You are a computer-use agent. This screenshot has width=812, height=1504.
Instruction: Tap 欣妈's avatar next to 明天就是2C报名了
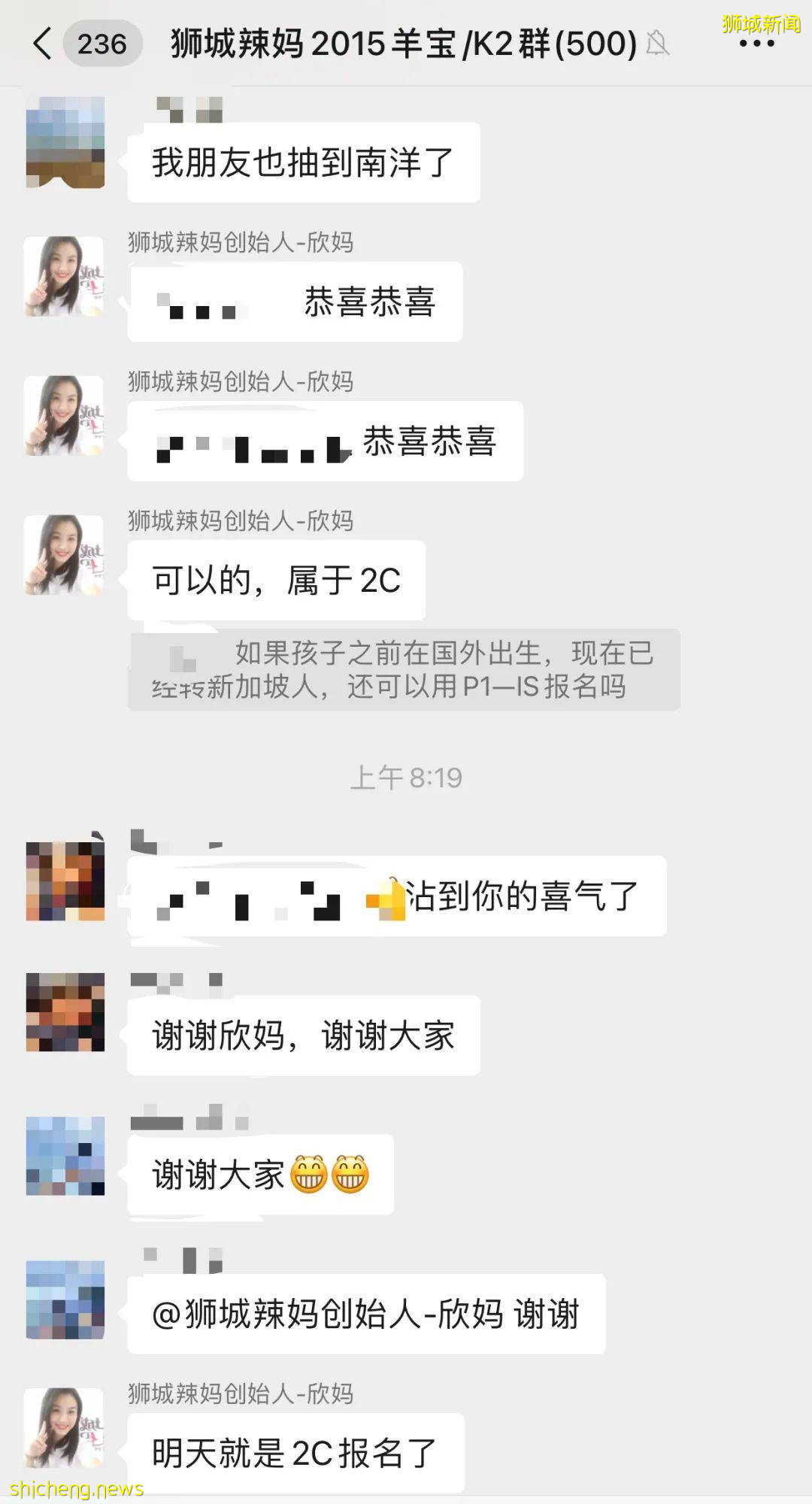click(64, 1425)
